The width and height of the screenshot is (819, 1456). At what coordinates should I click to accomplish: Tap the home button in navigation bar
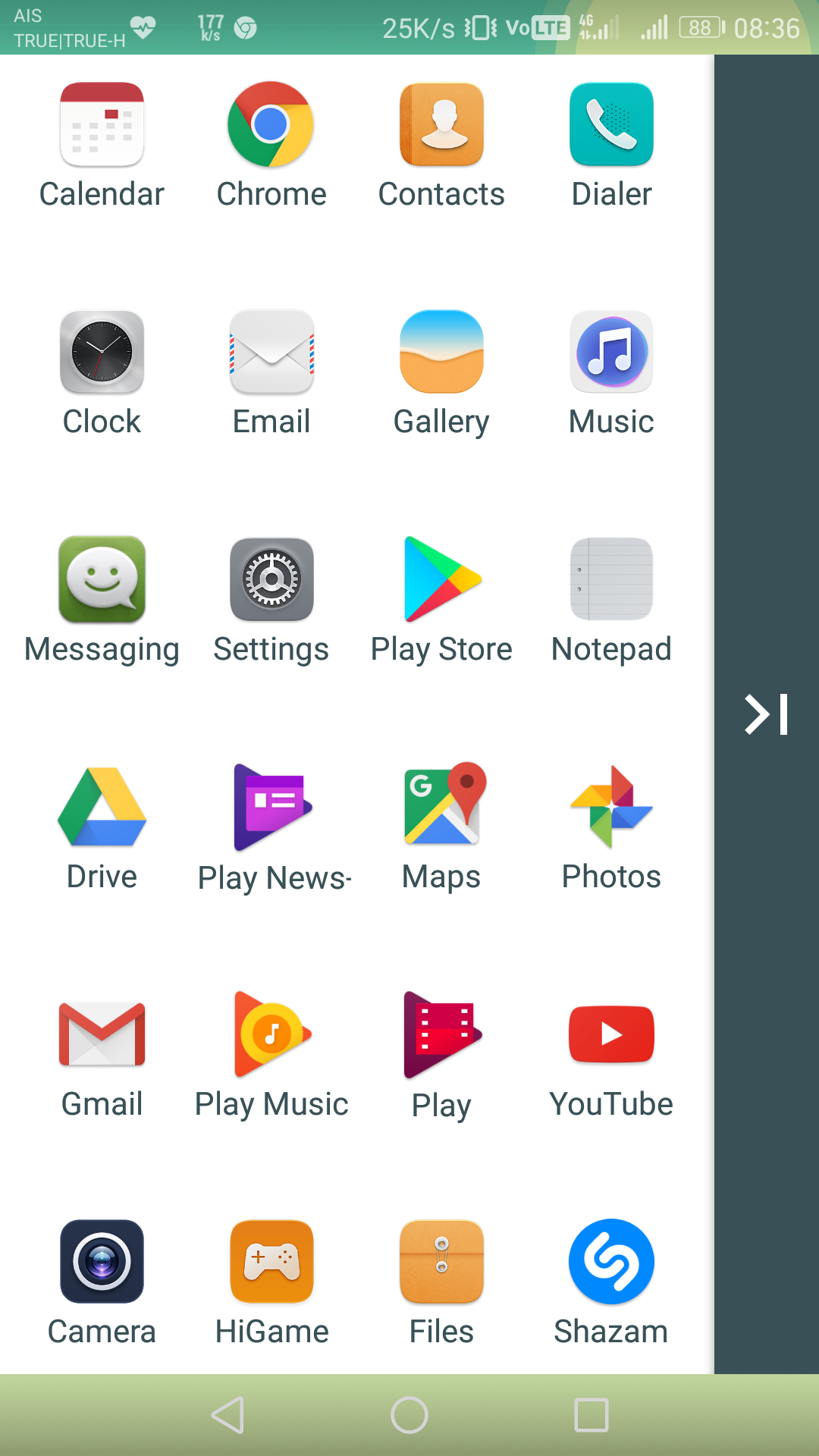[x=409, y=1415]
